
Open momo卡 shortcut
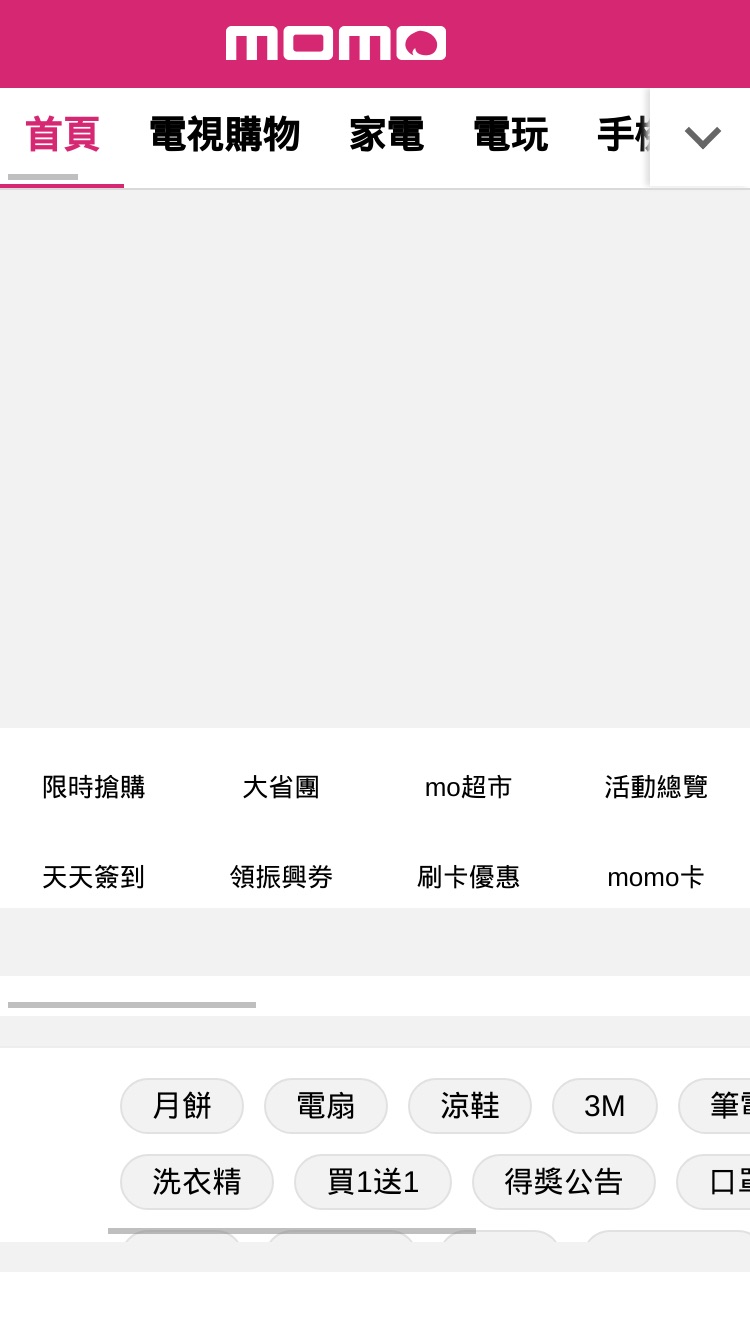[x=656, y=877]
